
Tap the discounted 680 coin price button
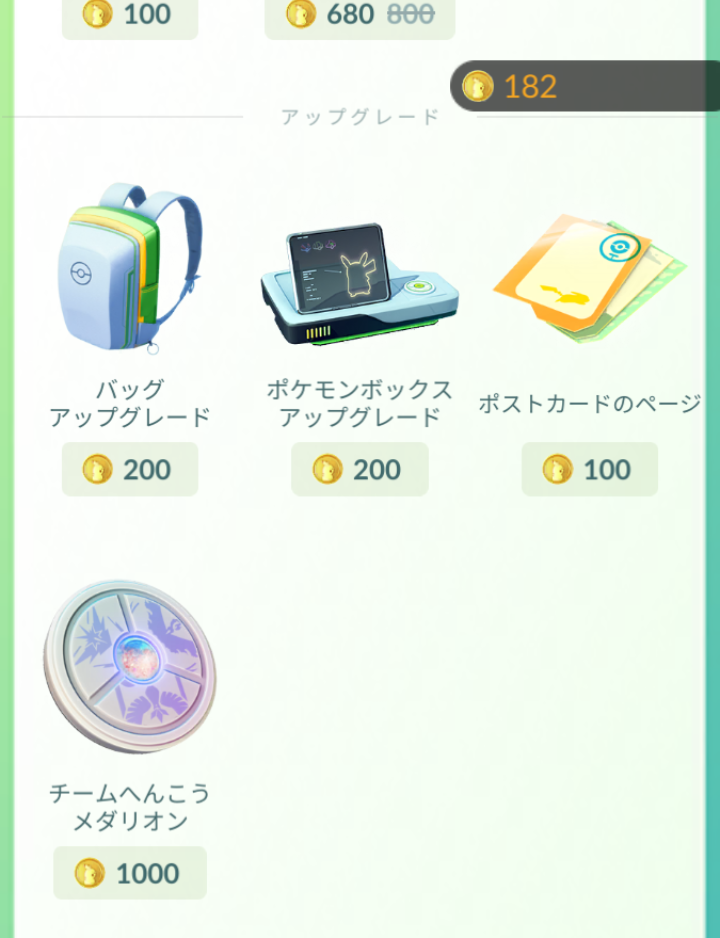tap(359, 15)
